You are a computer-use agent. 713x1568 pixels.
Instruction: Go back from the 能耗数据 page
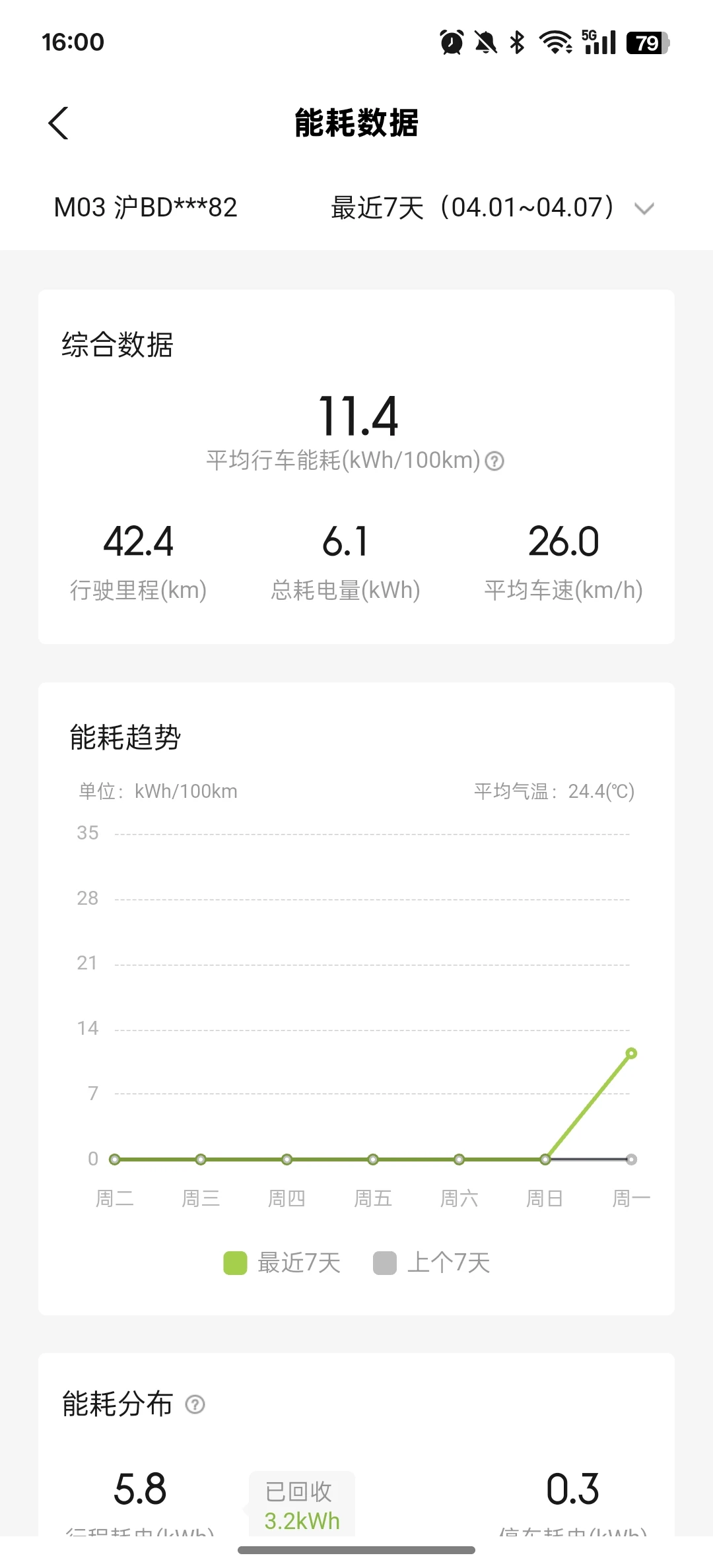tap(59, 123)
